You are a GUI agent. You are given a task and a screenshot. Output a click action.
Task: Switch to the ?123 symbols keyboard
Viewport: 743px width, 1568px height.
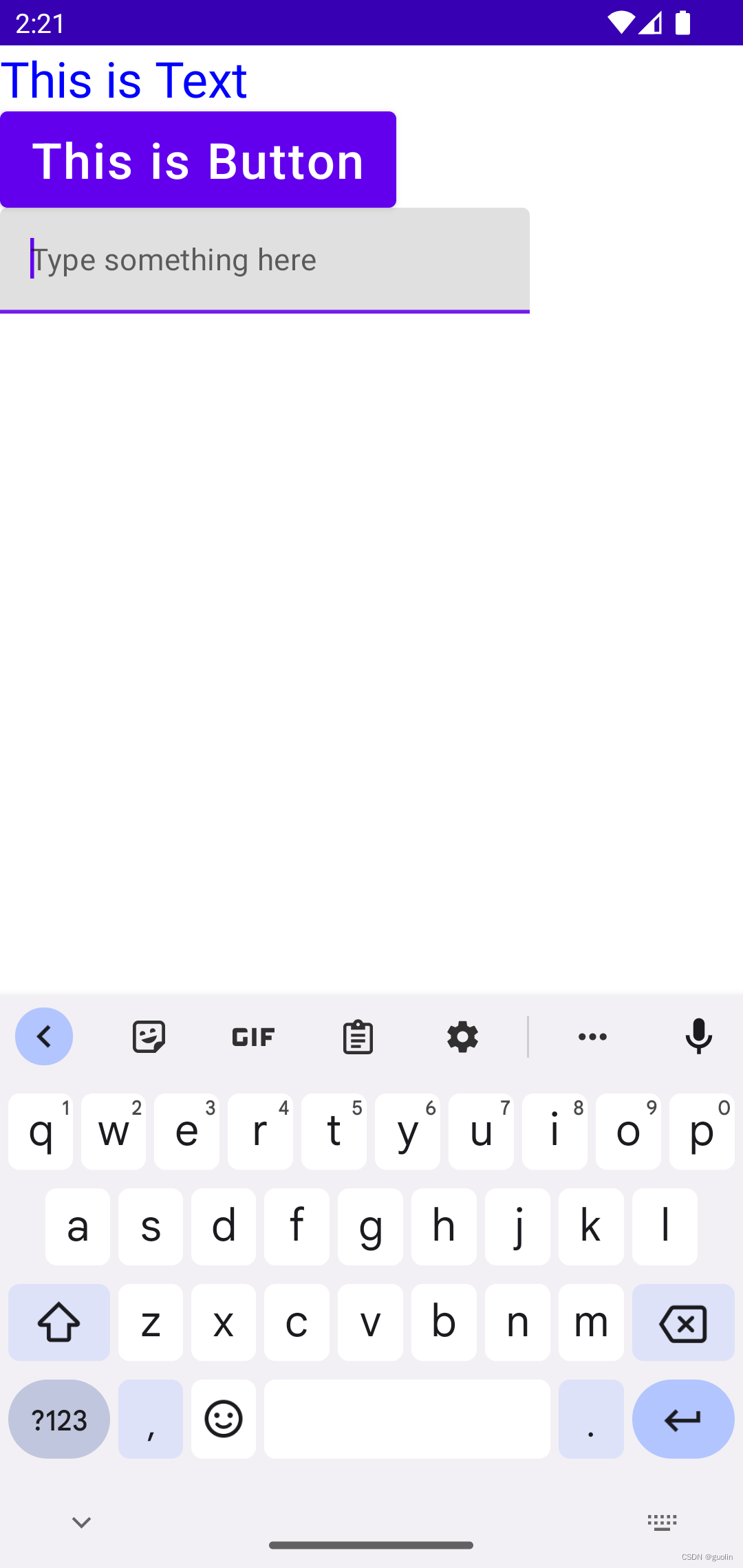(59, 1419)
